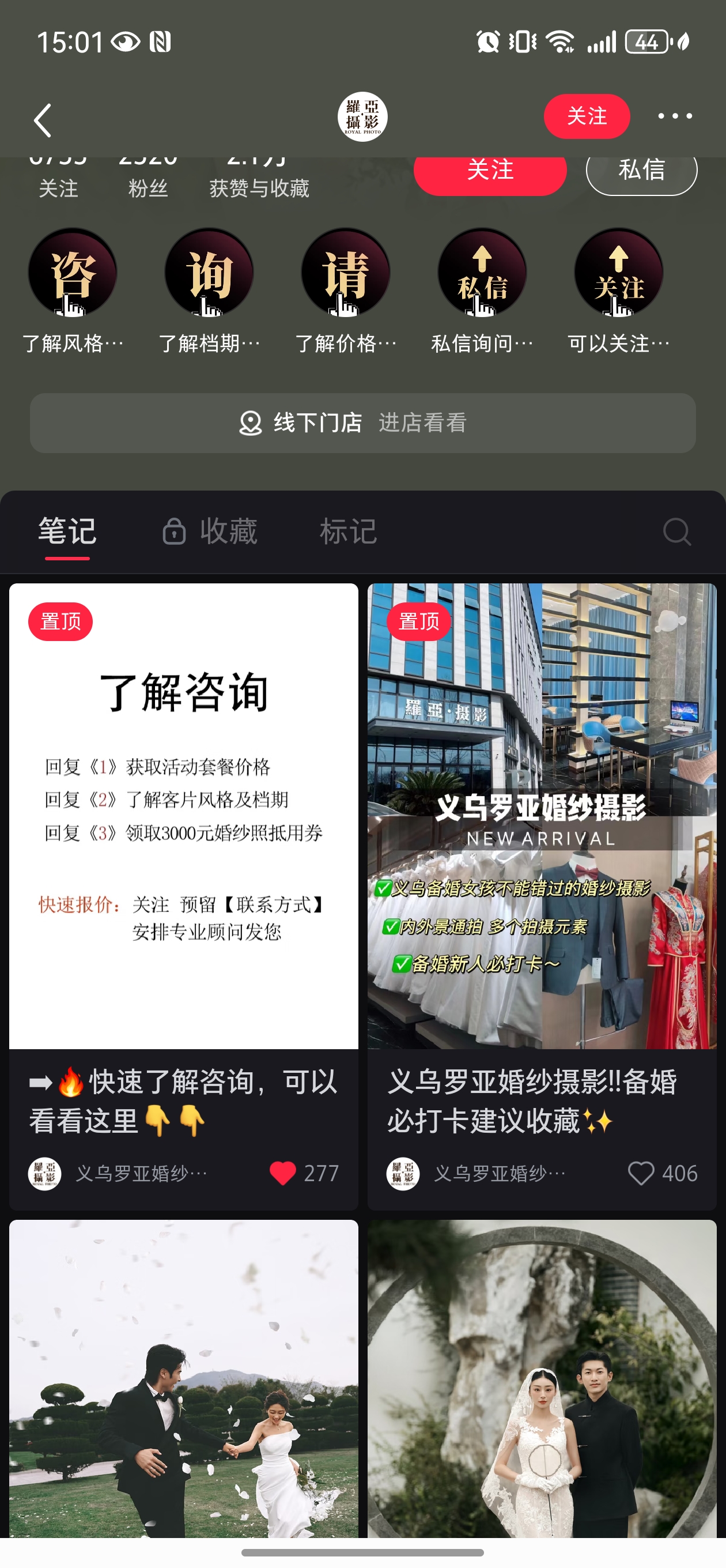Screen dimensions: 726x1568
Task: Switch to the 收藏 tab
Action: [210, 532]
